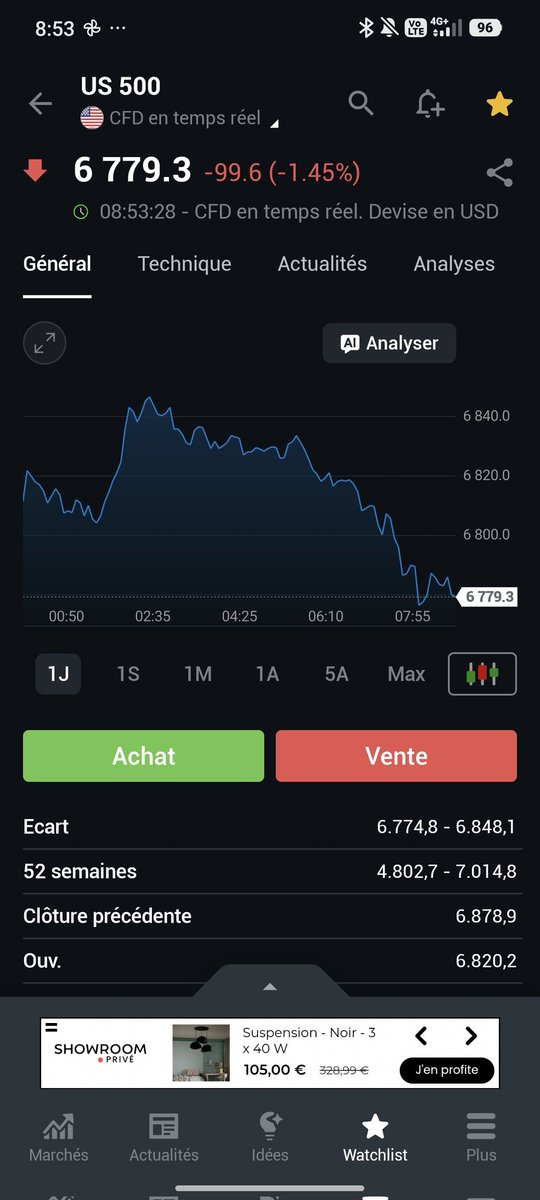Remove US 500 from favorites star
The height and width of the screenshot is (1200, 540).
499,103
